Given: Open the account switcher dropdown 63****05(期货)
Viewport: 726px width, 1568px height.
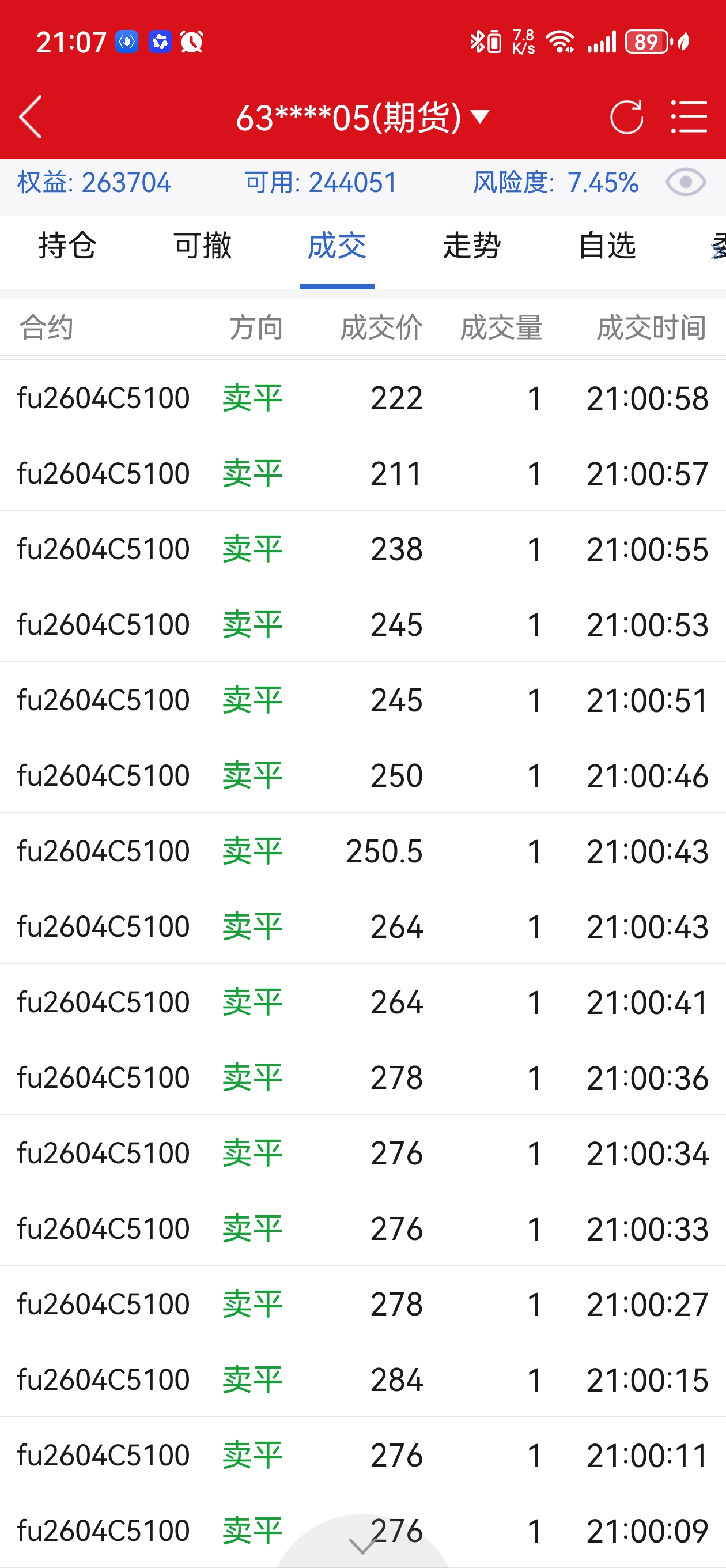Looking at the screenshot, I should (x=362, y=117).
